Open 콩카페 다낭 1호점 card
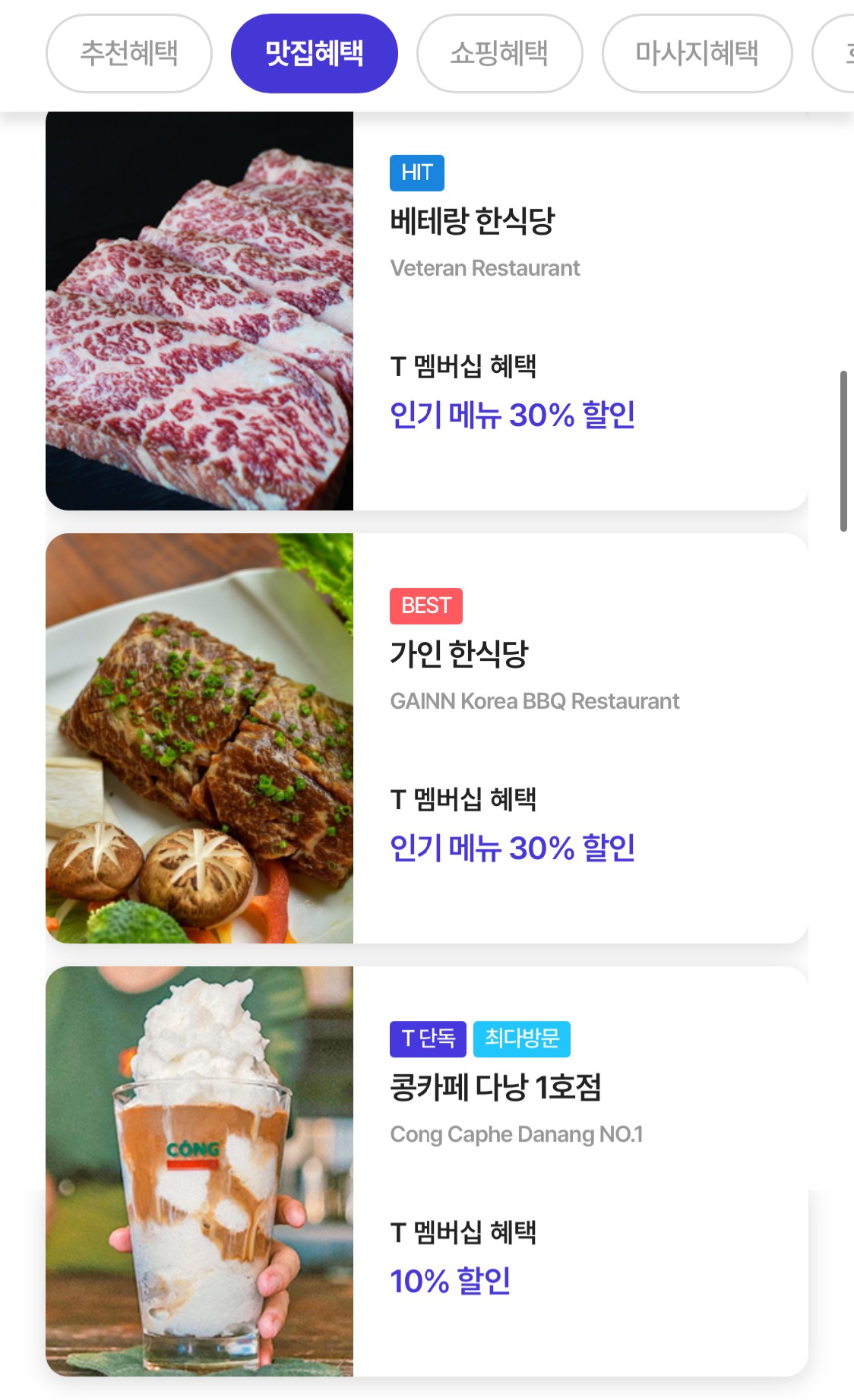Screen dimensions: 854x1400 click(x=426, y=1171)
